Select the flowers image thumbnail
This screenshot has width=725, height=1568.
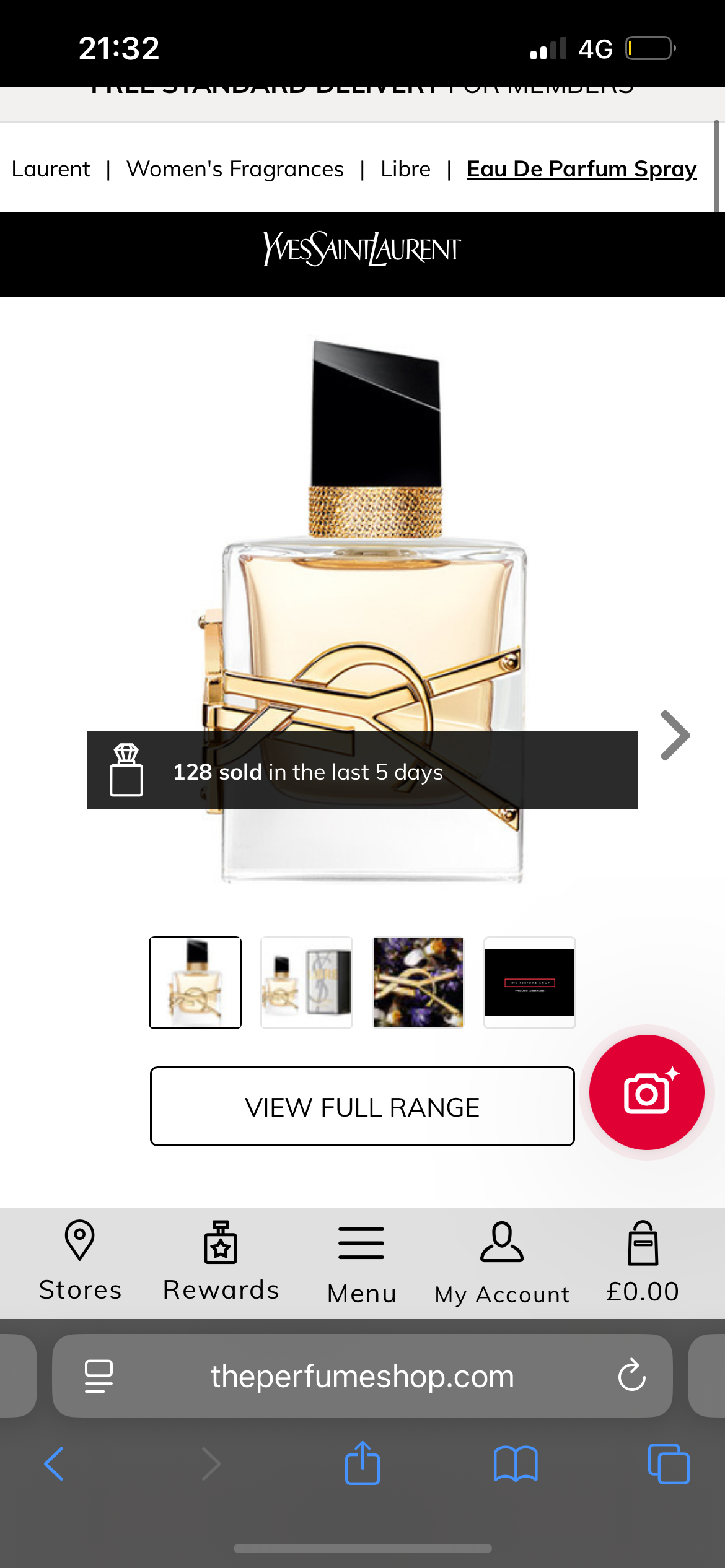click(x=418, y=983)
